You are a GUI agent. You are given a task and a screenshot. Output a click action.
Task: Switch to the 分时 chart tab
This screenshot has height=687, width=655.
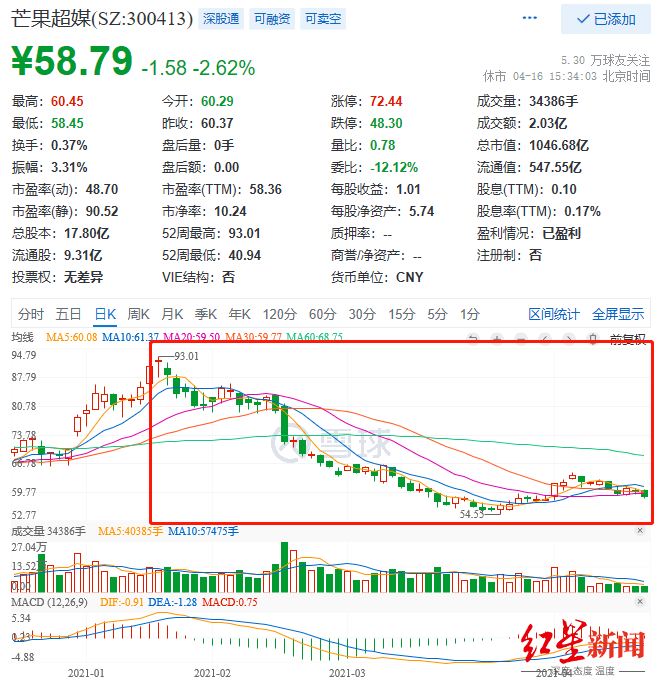pos(31,314)
